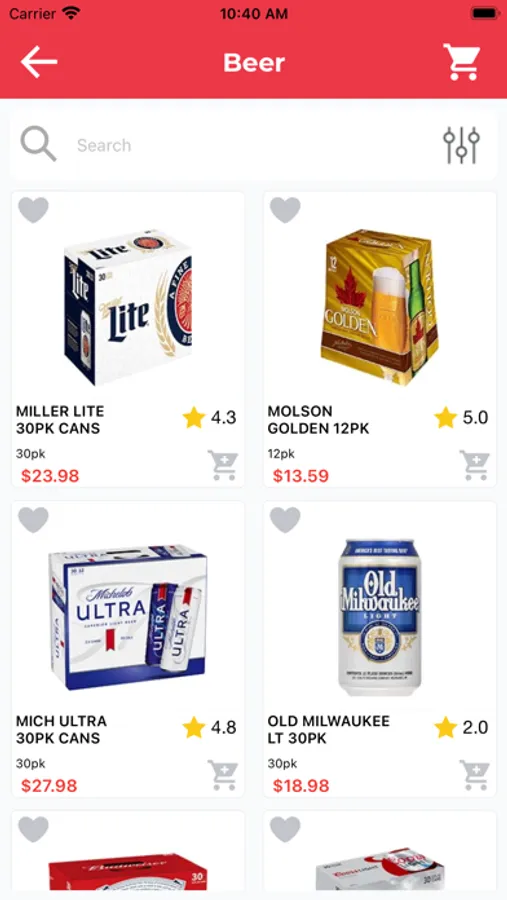This screenshot has width=507, height=900.
Task: Open the shopping cart
Action: pyautogui.click(x=462, y=62)
